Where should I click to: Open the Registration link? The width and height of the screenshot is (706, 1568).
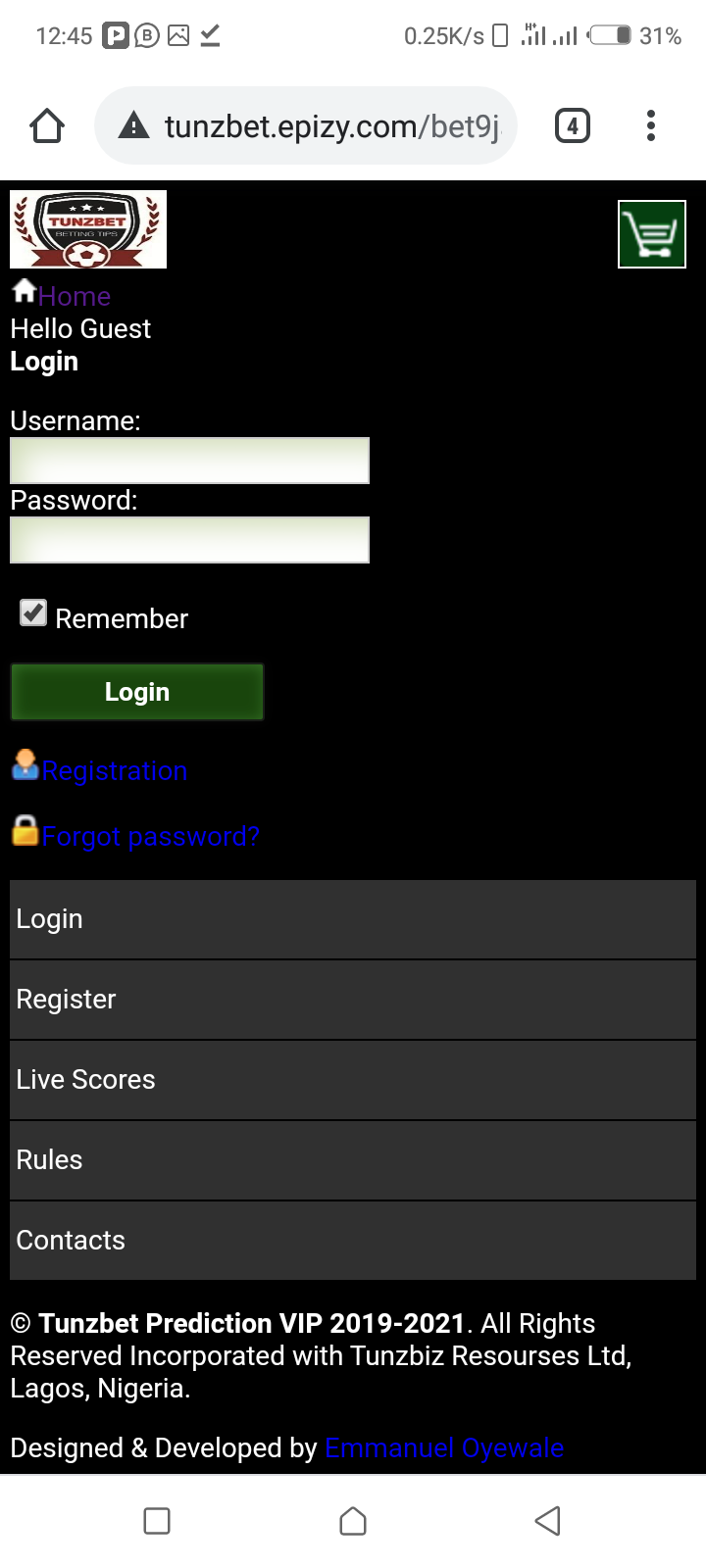click(x=114, y=771)
